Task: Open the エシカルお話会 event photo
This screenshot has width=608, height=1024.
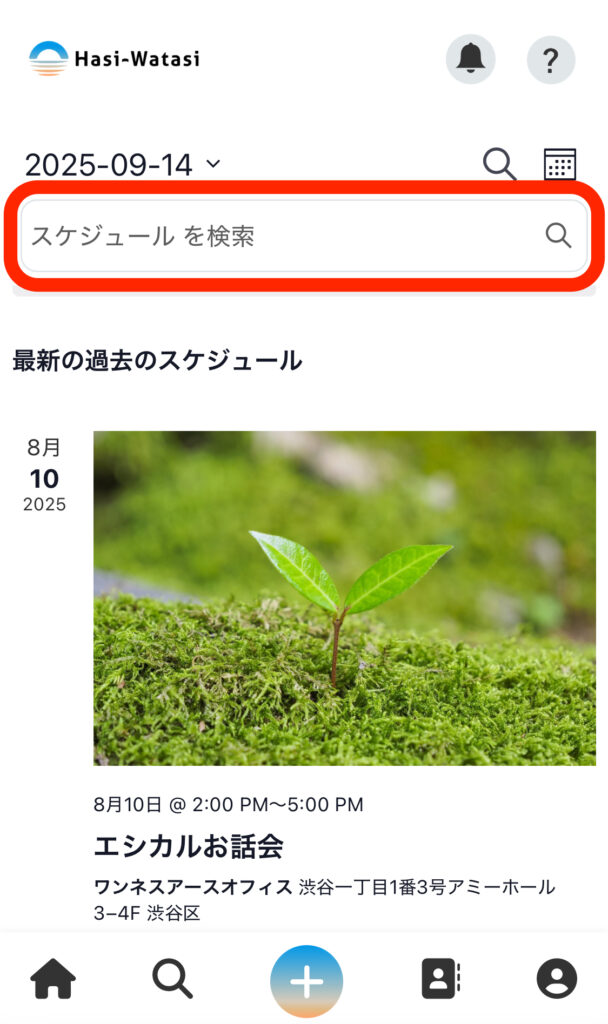Action: coord(344,598)
